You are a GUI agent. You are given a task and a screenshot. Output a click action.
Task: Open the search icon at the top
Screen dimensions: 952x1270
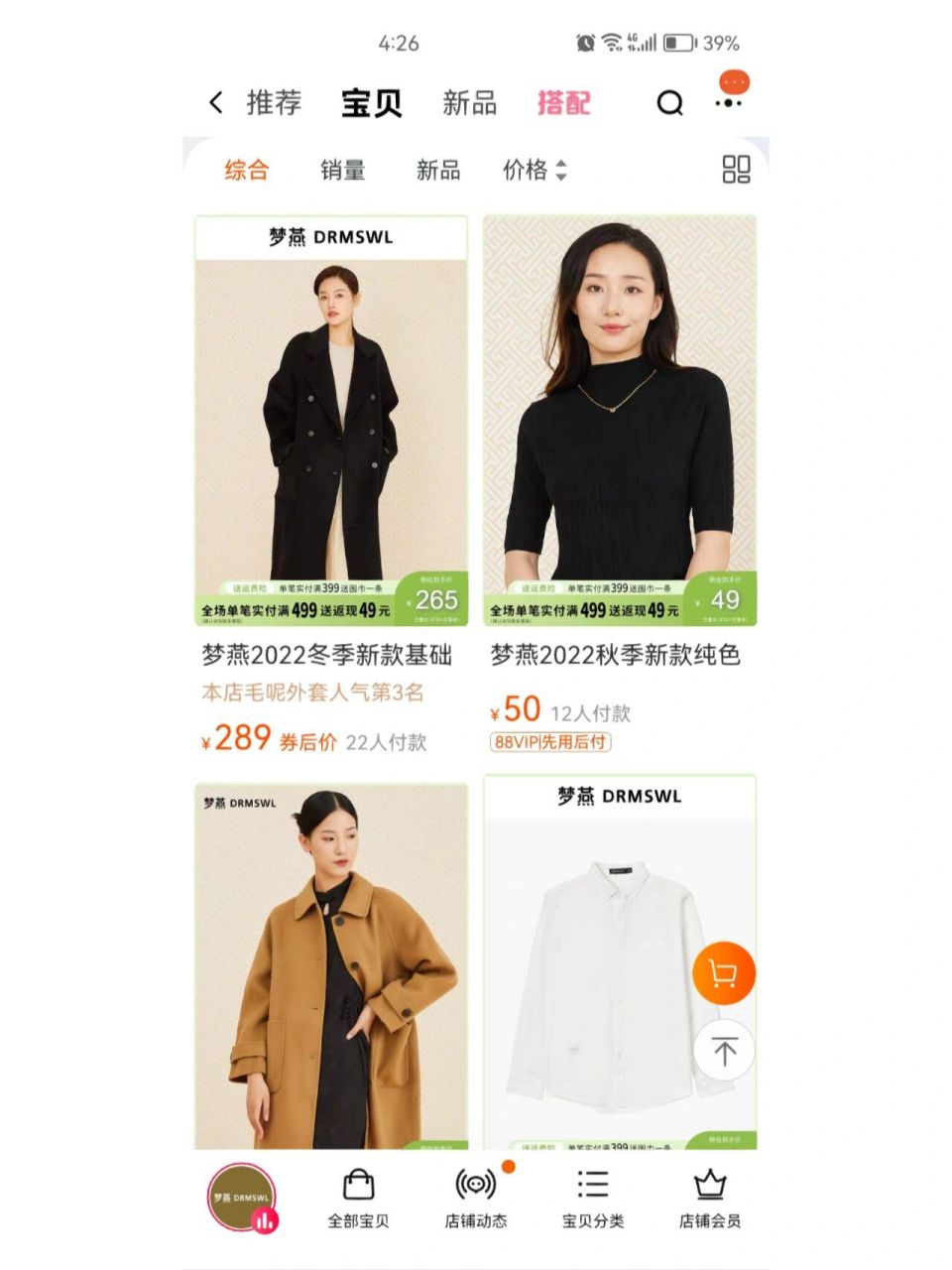coord(671,103)
